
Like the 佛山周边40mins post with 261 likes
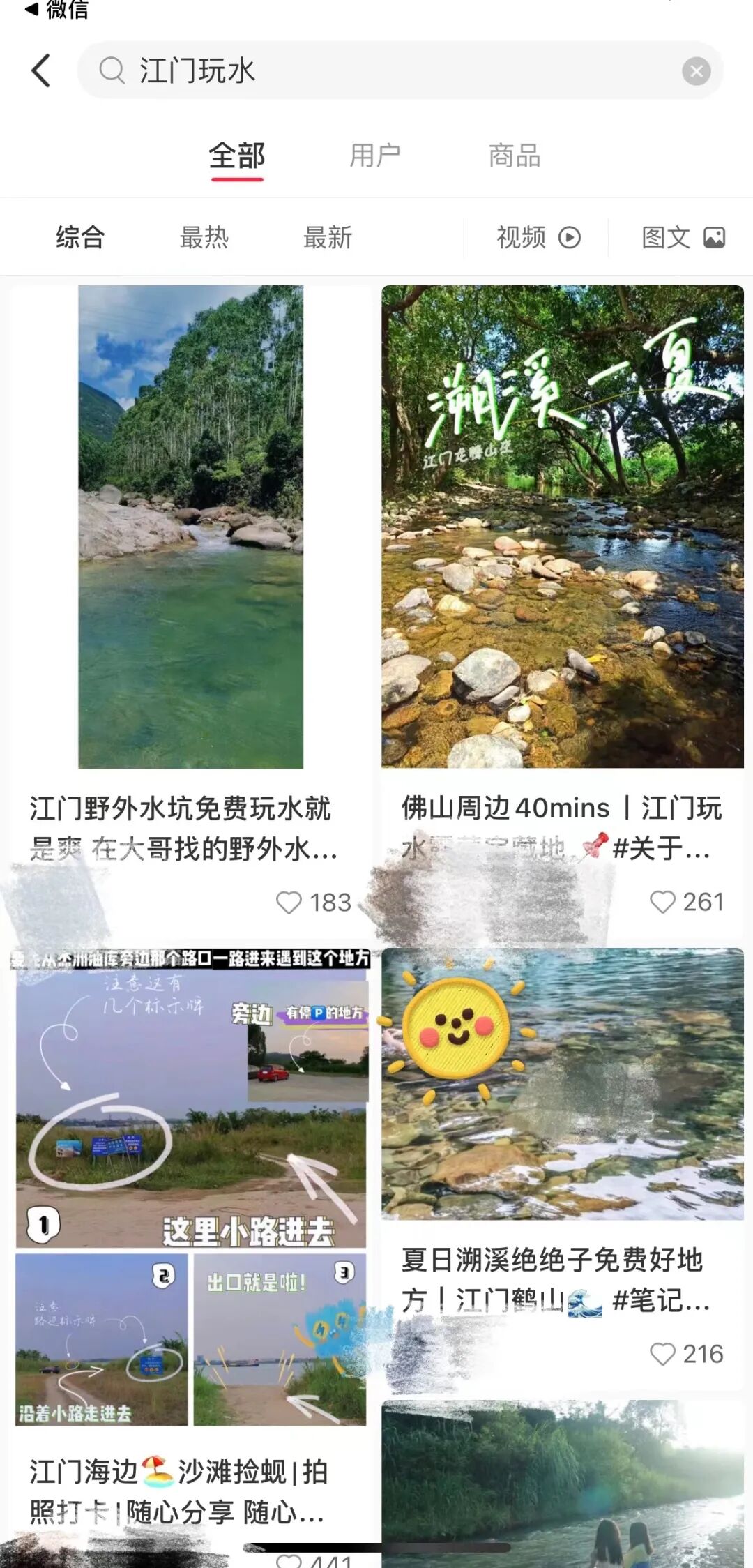662,902
